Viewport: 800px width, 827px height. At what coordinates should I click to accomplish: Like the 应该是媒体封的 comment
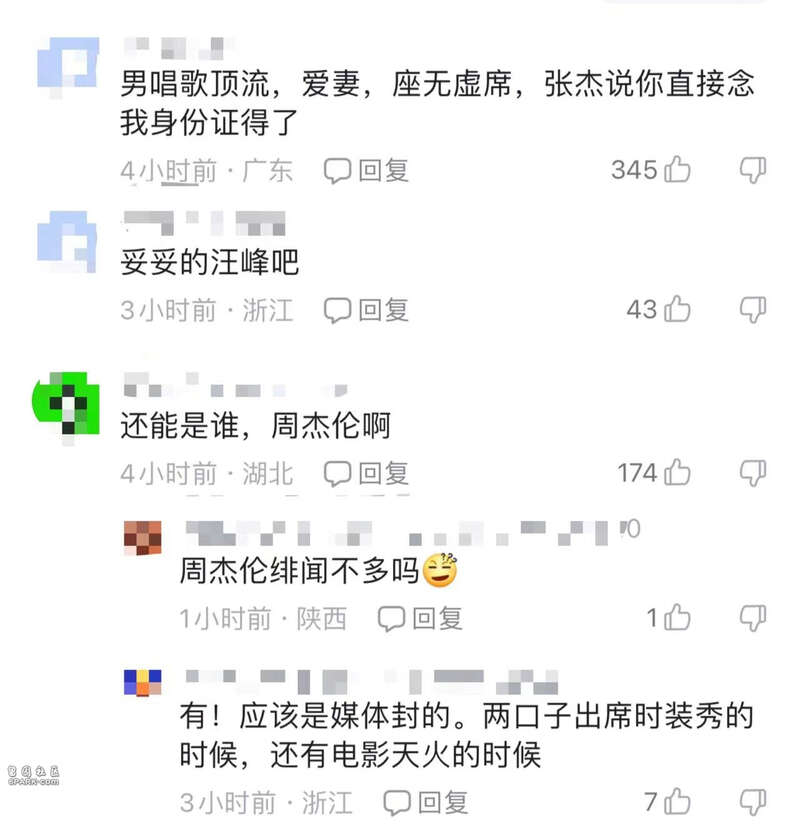click(x=678, y=801)
